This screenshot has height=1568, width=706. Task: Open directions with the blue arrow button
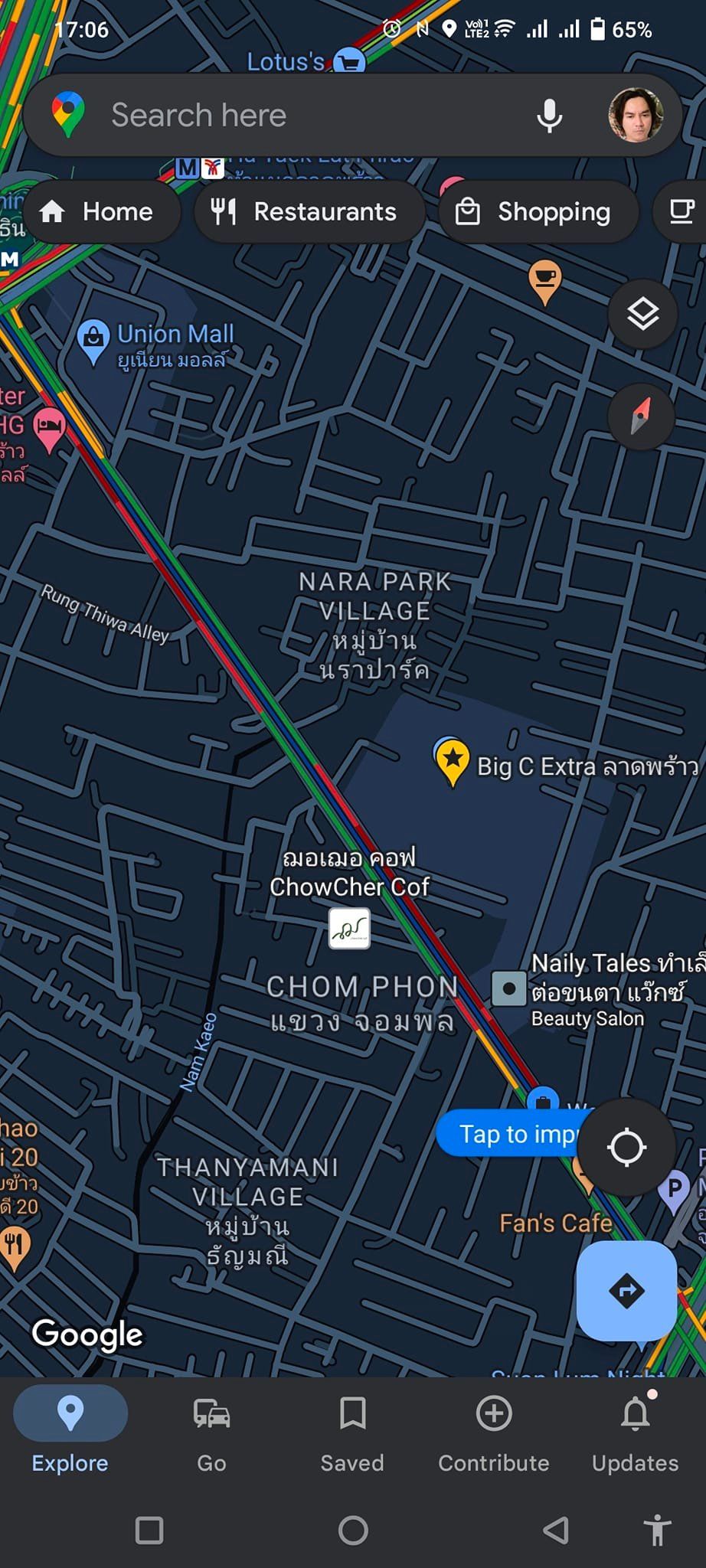pyautogui.click(x=626, y=1291)
